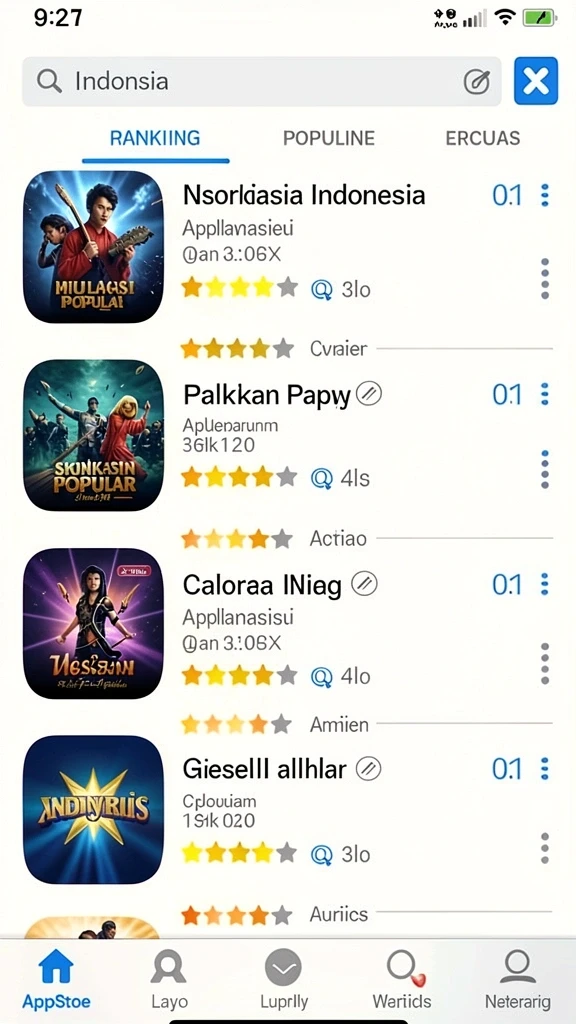
Task: Select the ERCUAS tab
Action: (x=483, y=138)
